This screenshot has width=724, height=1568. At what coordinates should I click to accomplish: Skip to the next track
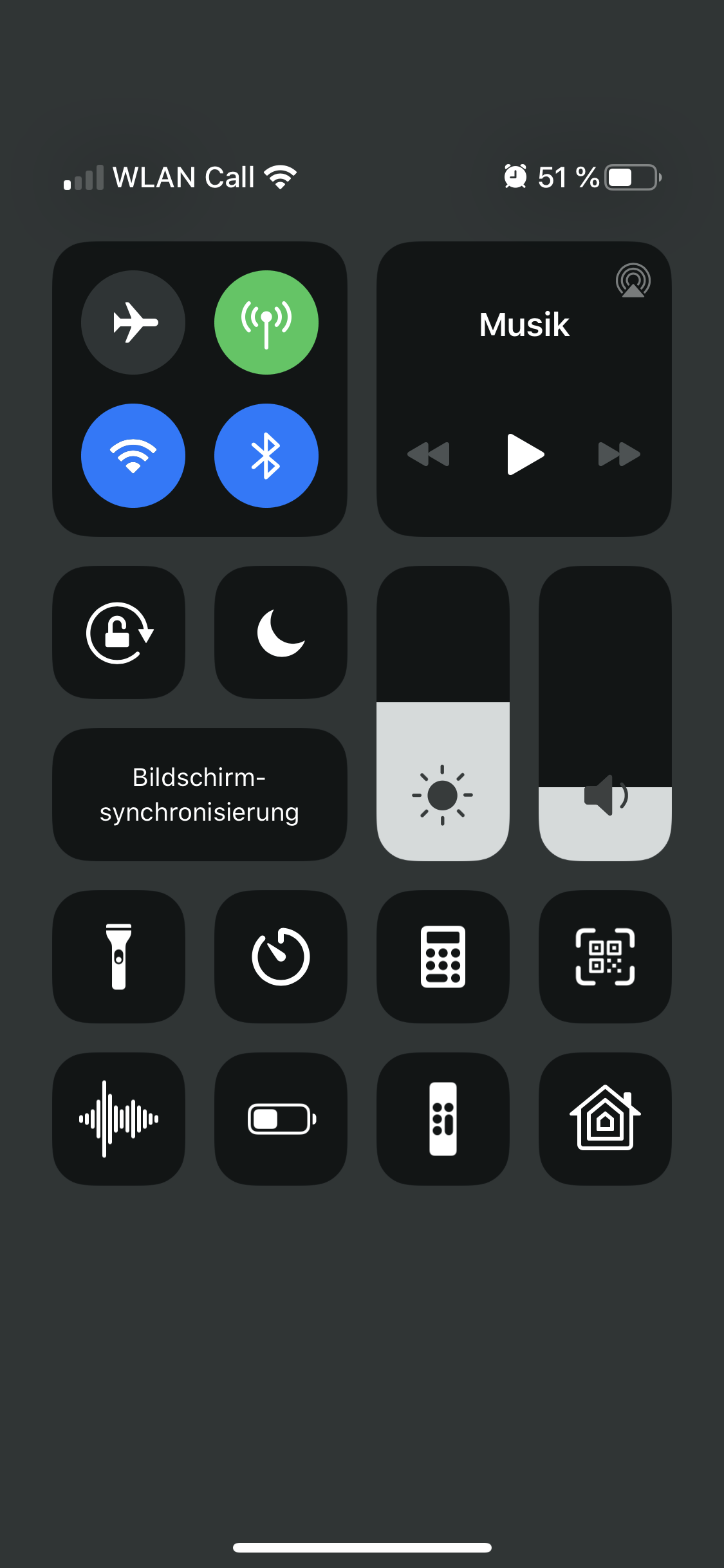tap(619, 454)
